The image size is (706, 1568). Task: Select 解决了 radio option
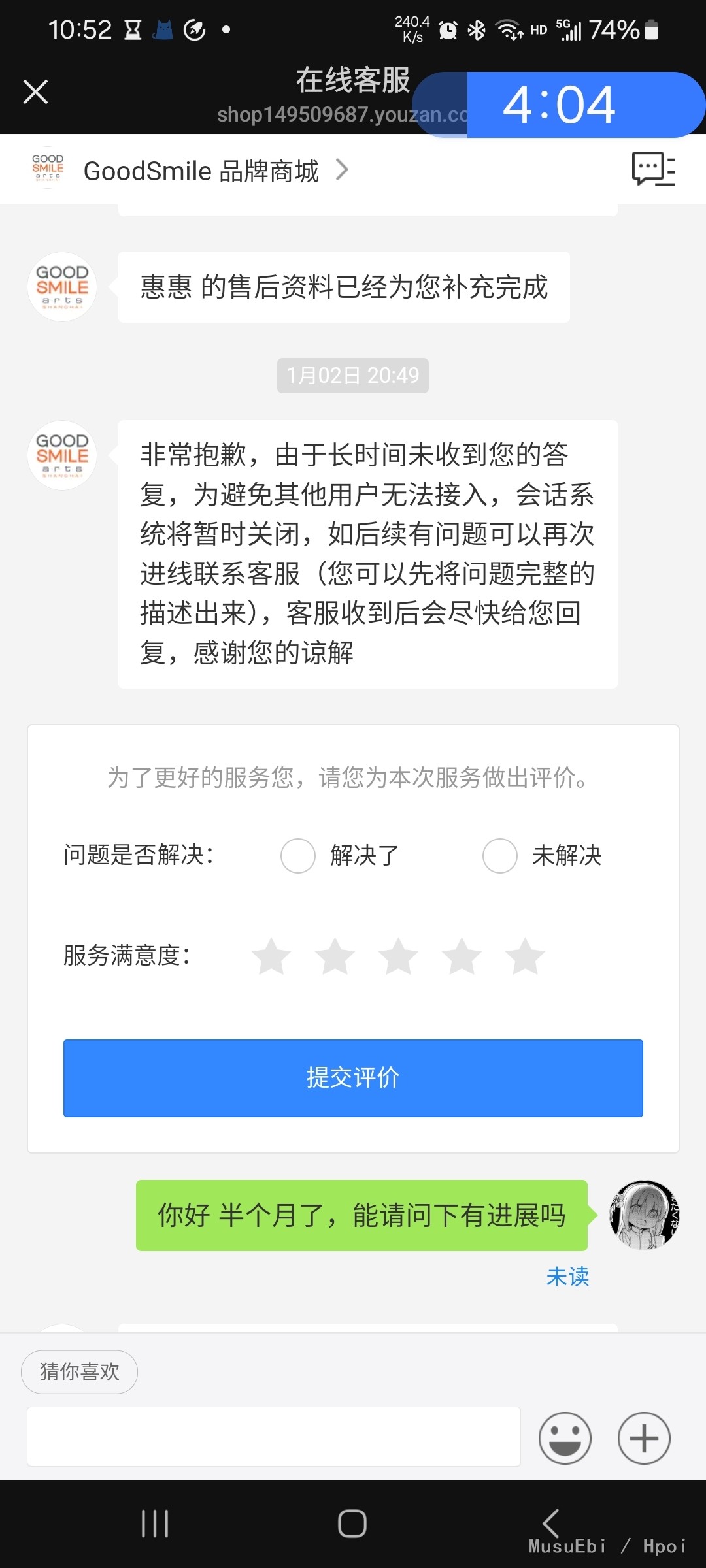(298, 855)
